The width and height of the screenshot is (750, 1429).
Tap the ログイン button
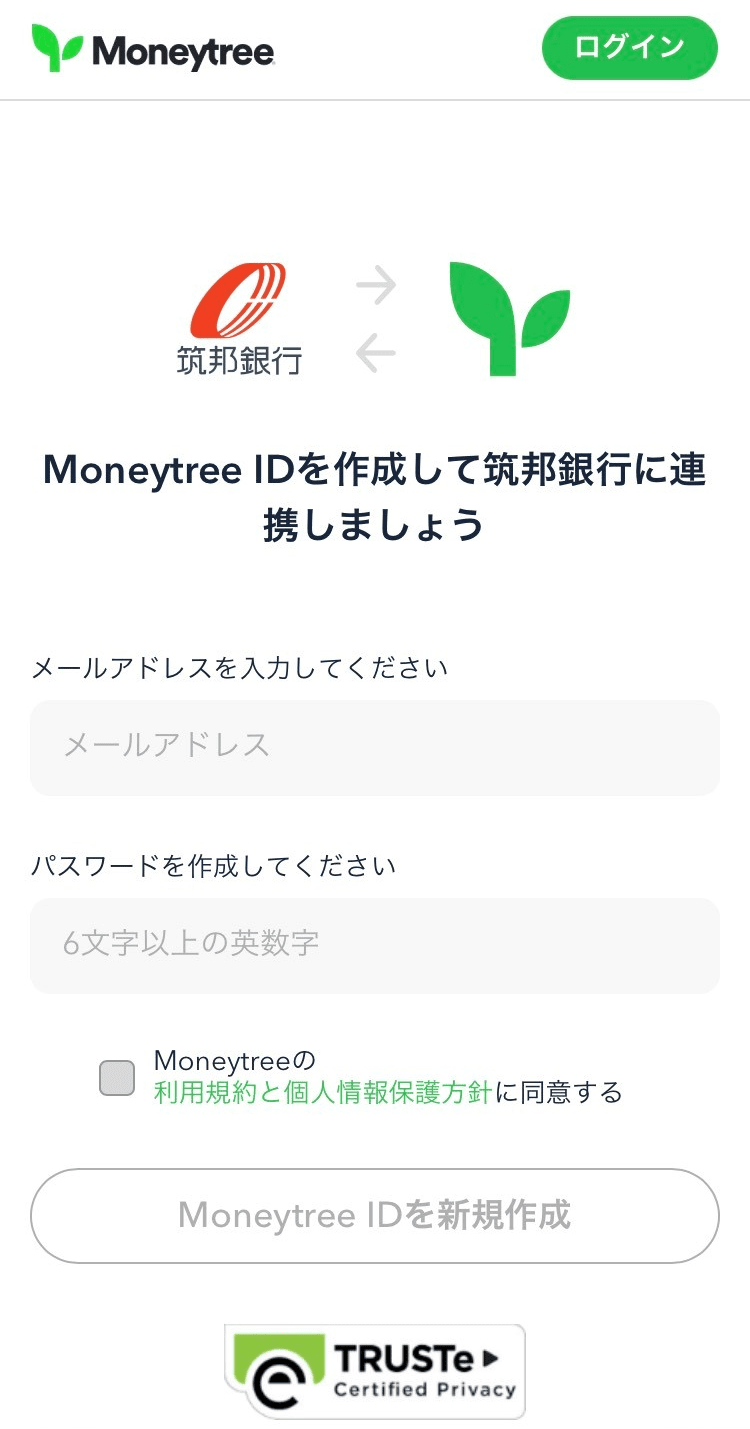tap(629, 47)
